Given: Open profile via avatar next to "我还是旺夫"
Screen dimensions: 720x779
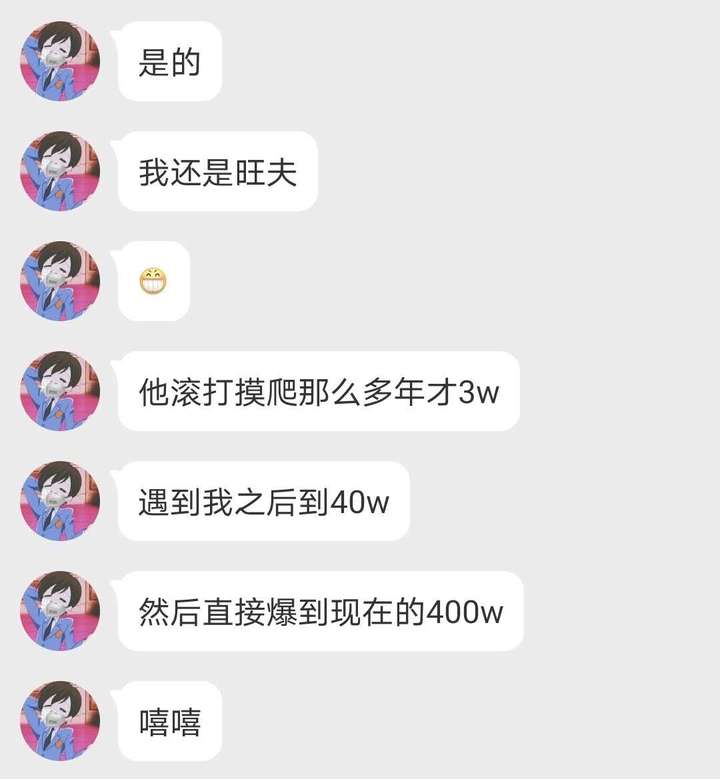Looking at the screenshot, I should coord(60,173).
